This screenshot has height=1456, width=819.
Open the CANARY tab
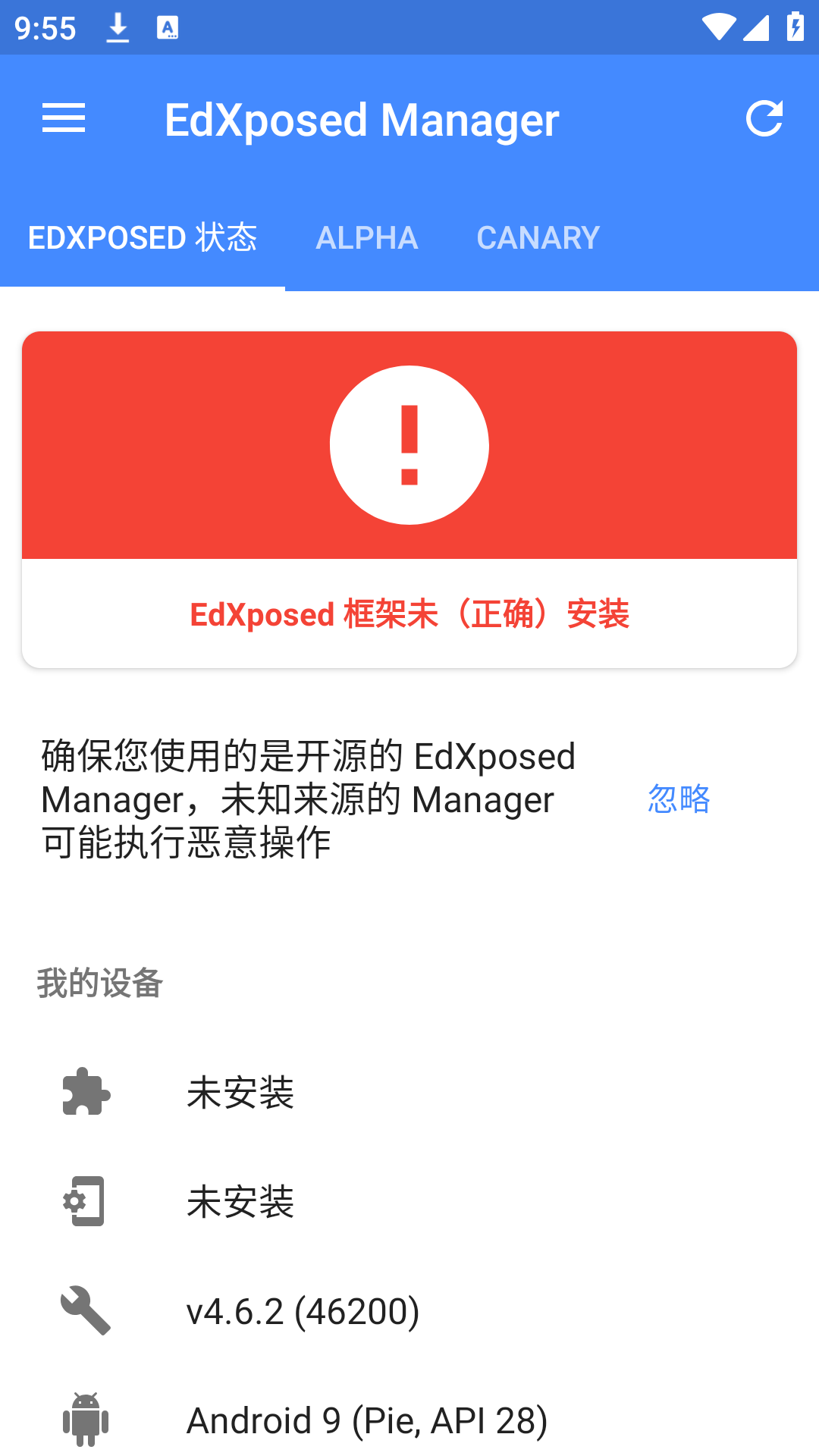(538, 237)
